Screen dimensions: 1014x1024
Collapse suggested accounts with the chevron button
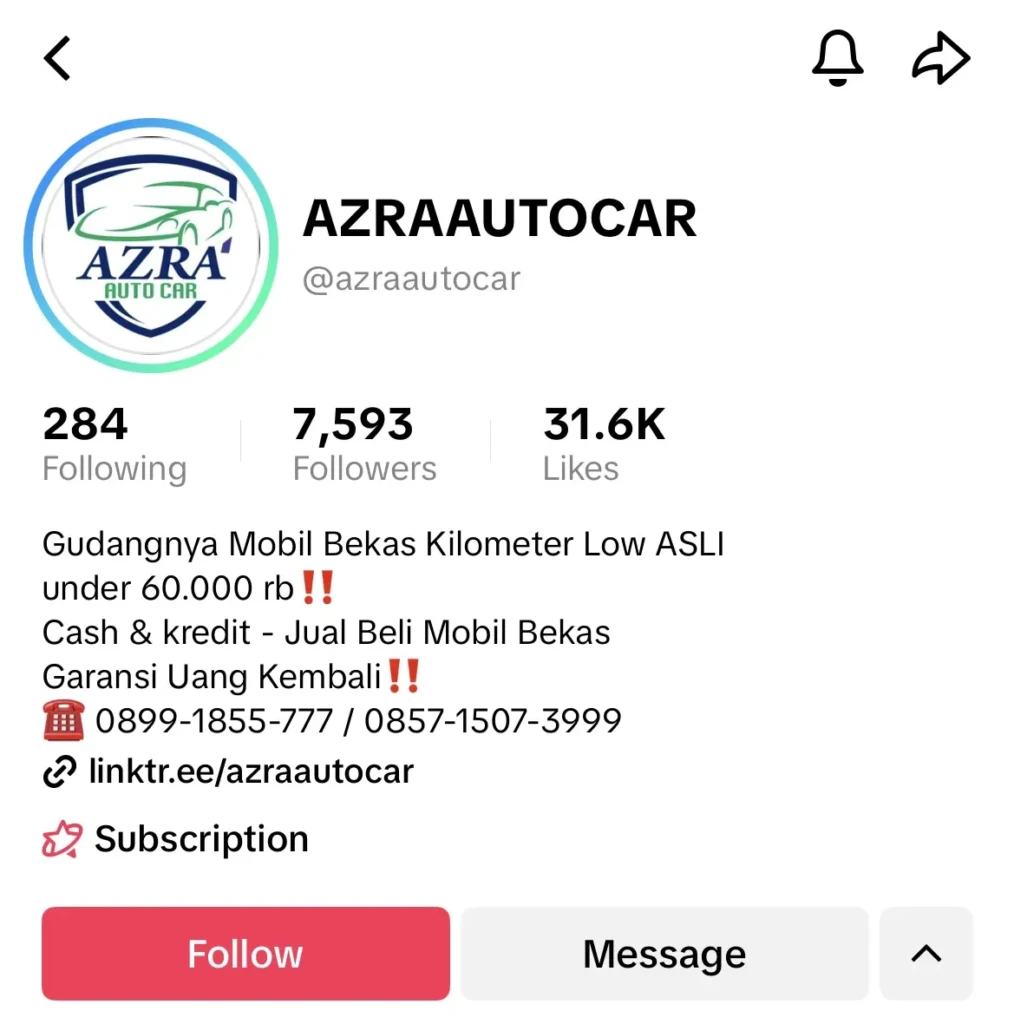(926, 953)
